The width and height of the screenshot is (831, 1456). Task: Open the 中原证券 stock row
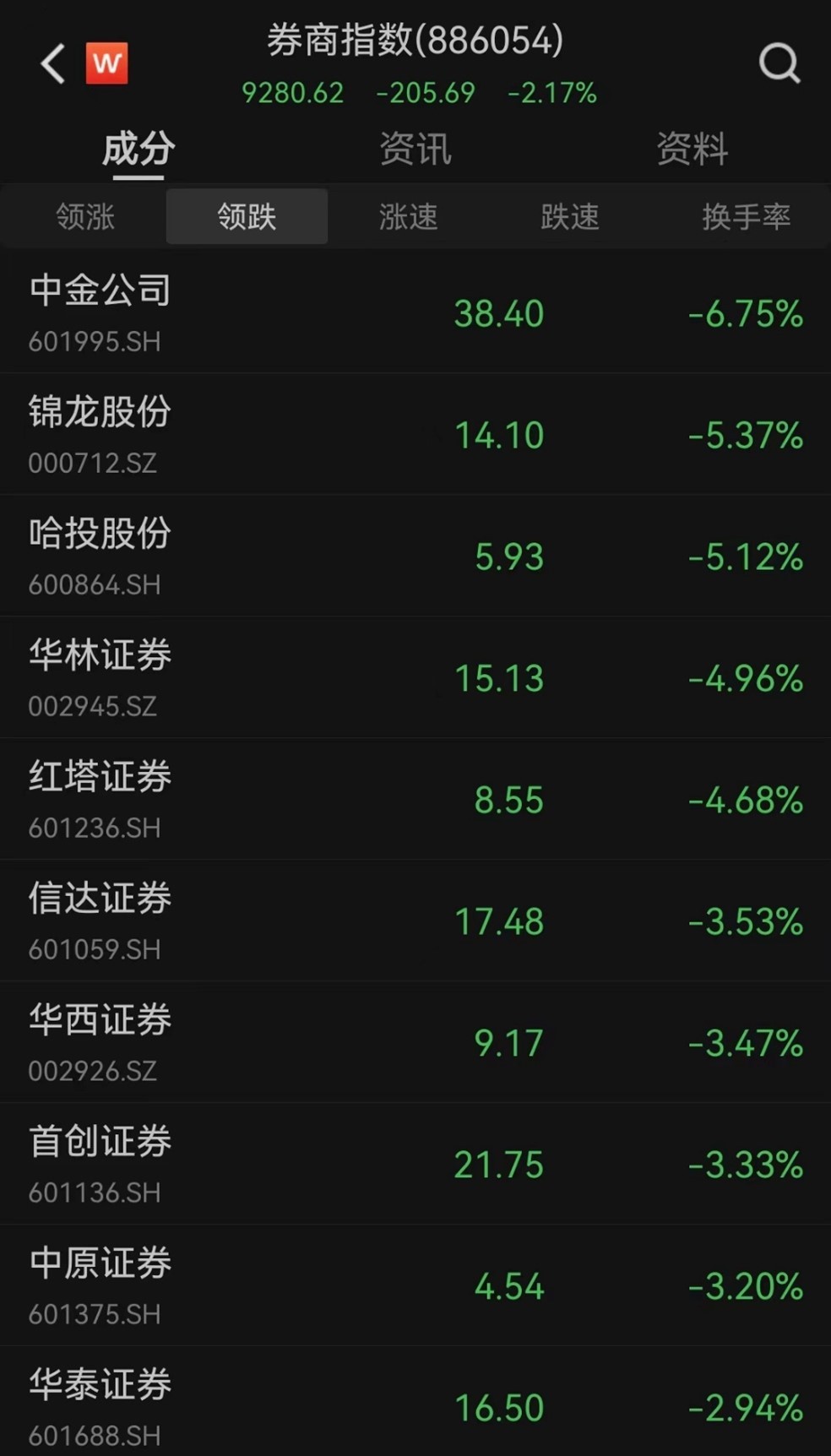415,1286
